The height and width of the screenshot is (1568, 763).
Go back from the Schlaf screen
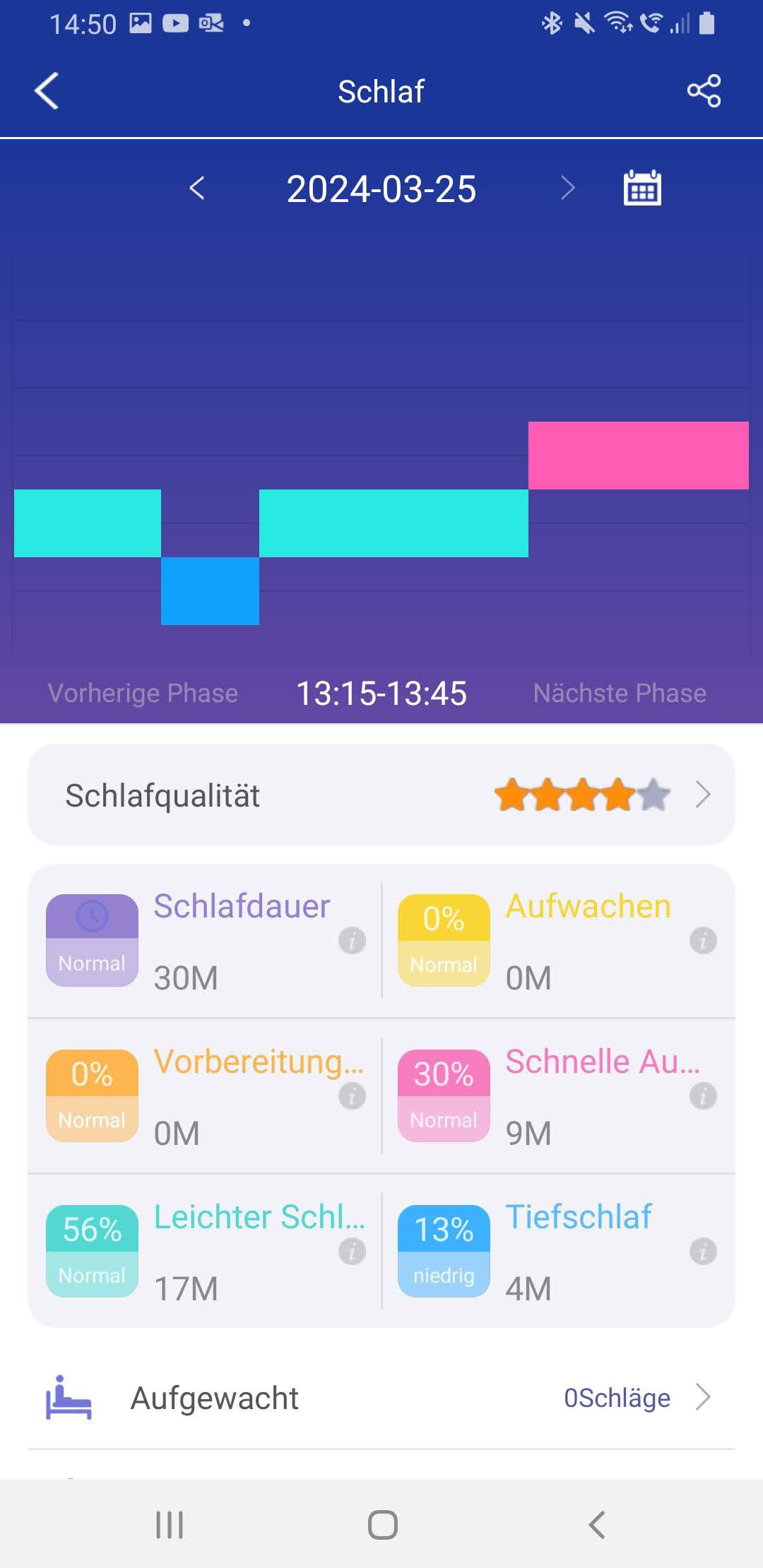(47, 91)
